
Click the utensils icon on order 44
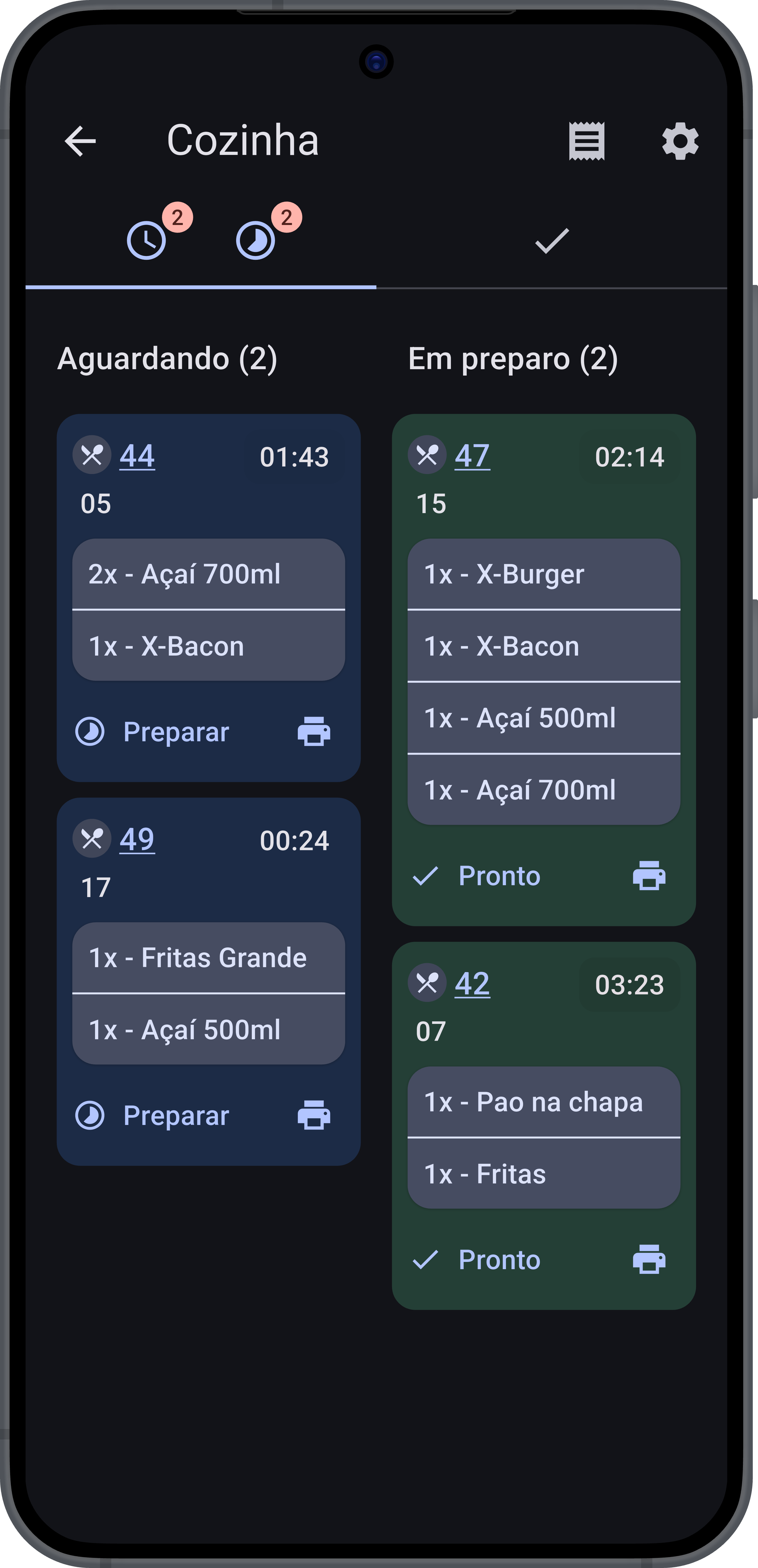[x=92, y=455]
